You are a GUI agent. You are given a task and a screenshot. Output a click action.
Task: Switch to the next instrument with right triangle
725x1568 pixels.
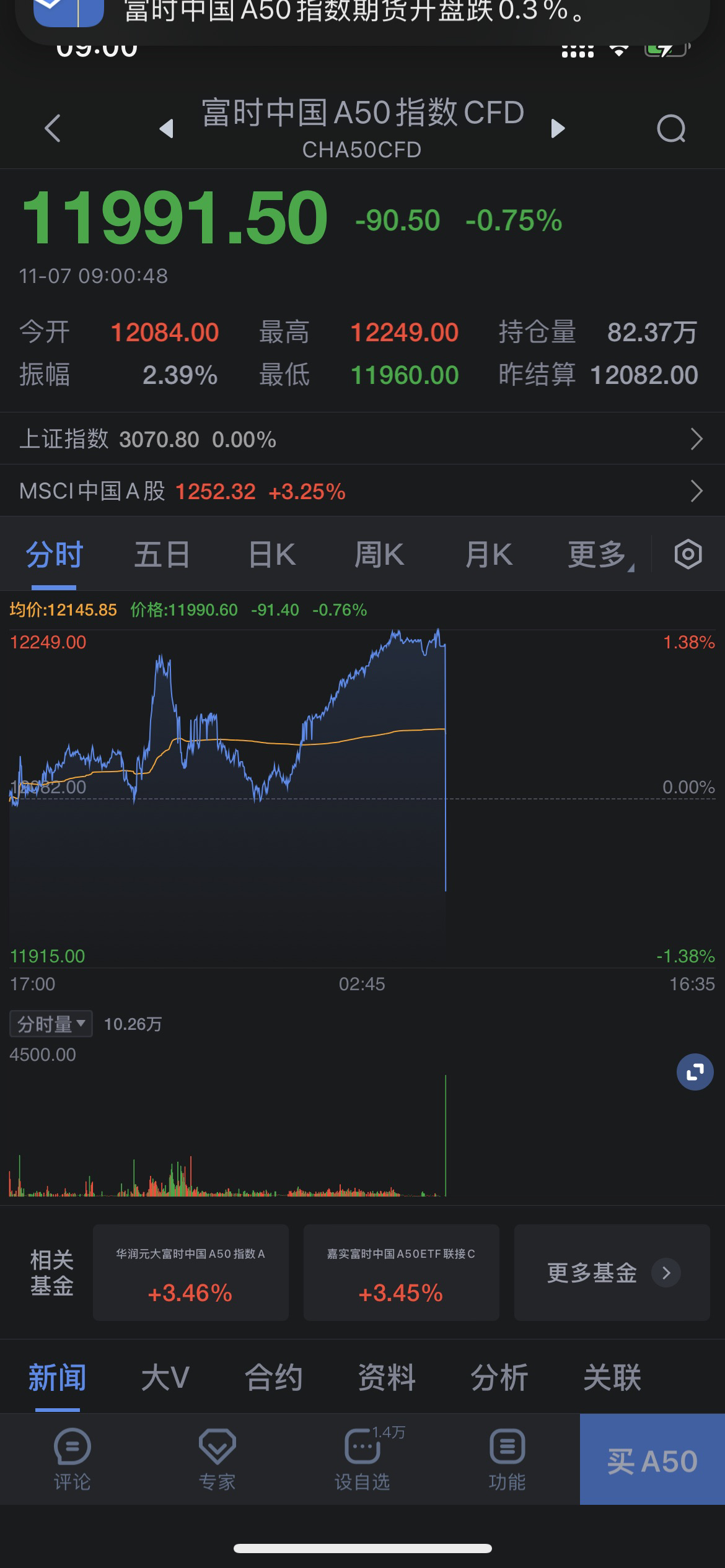558,129
